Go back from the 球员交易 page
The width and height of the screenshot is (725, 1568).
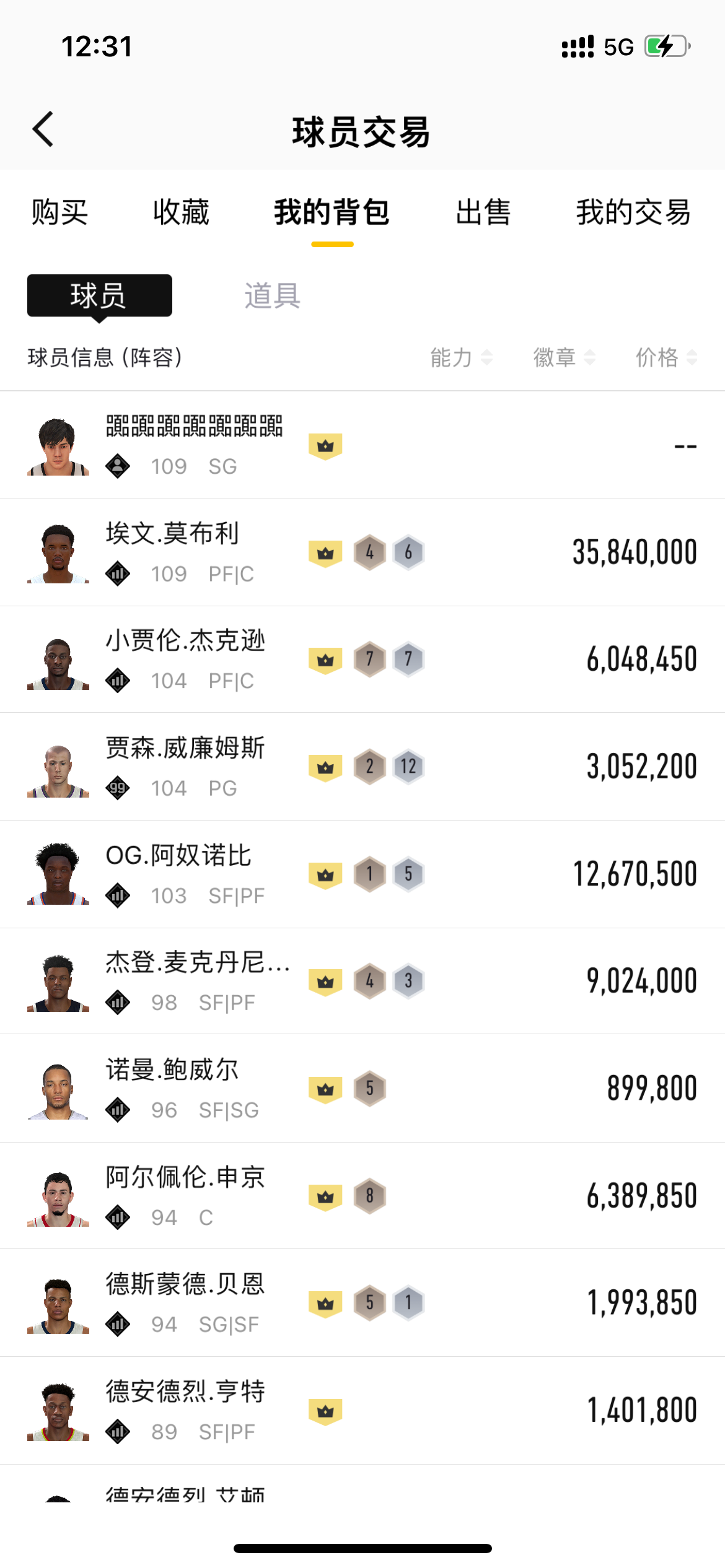pos(43,129)
